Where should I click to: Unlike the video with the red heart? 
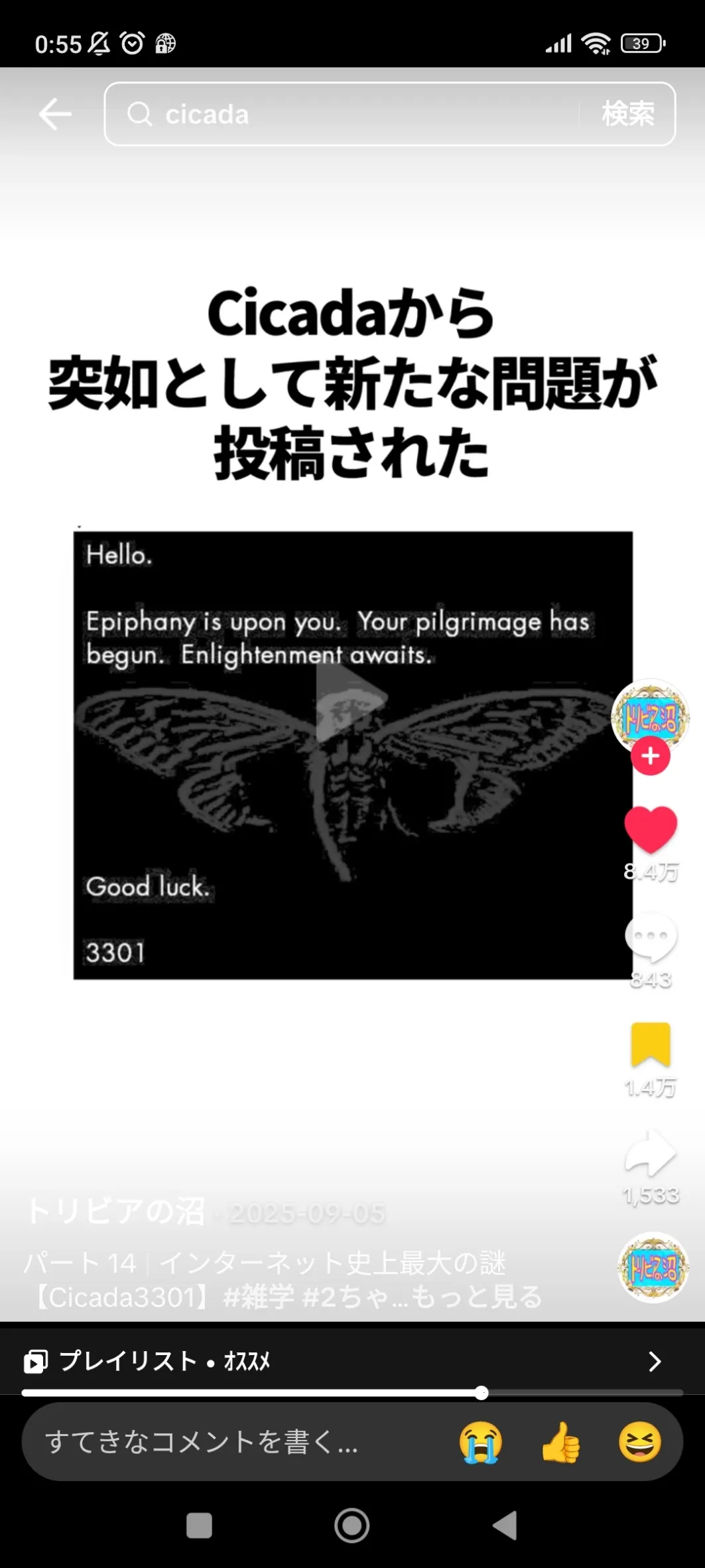tap(651, 829)
